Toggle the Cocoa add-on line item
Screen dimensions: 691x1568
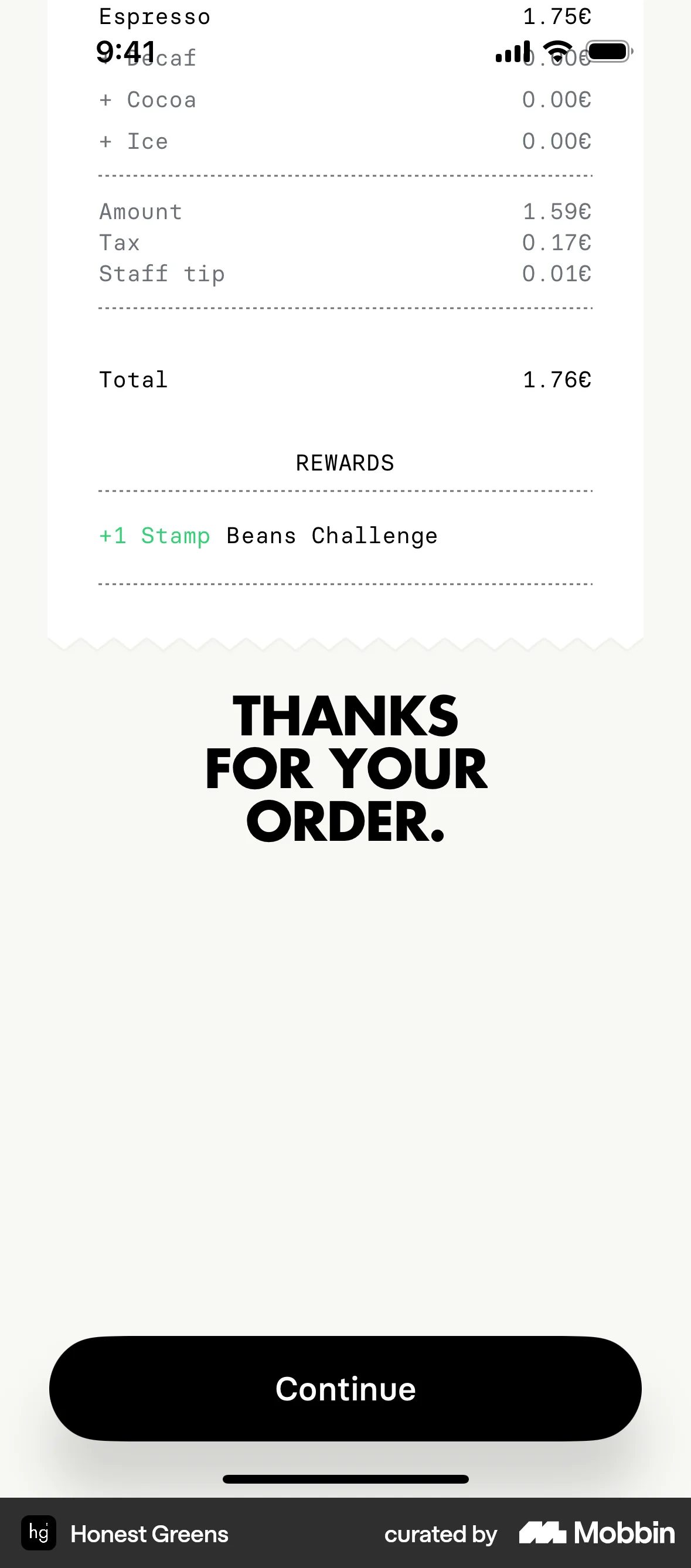click(x=148, y=99)
